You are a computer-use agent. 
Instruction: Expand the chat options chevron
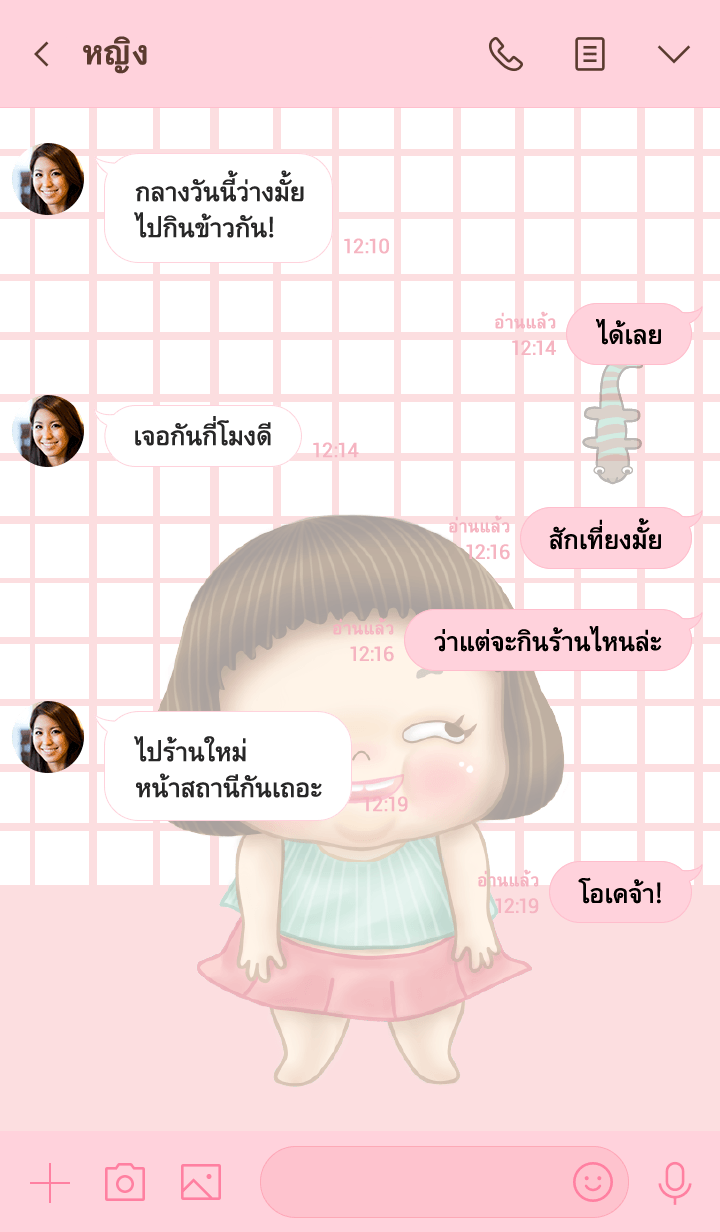674,54
